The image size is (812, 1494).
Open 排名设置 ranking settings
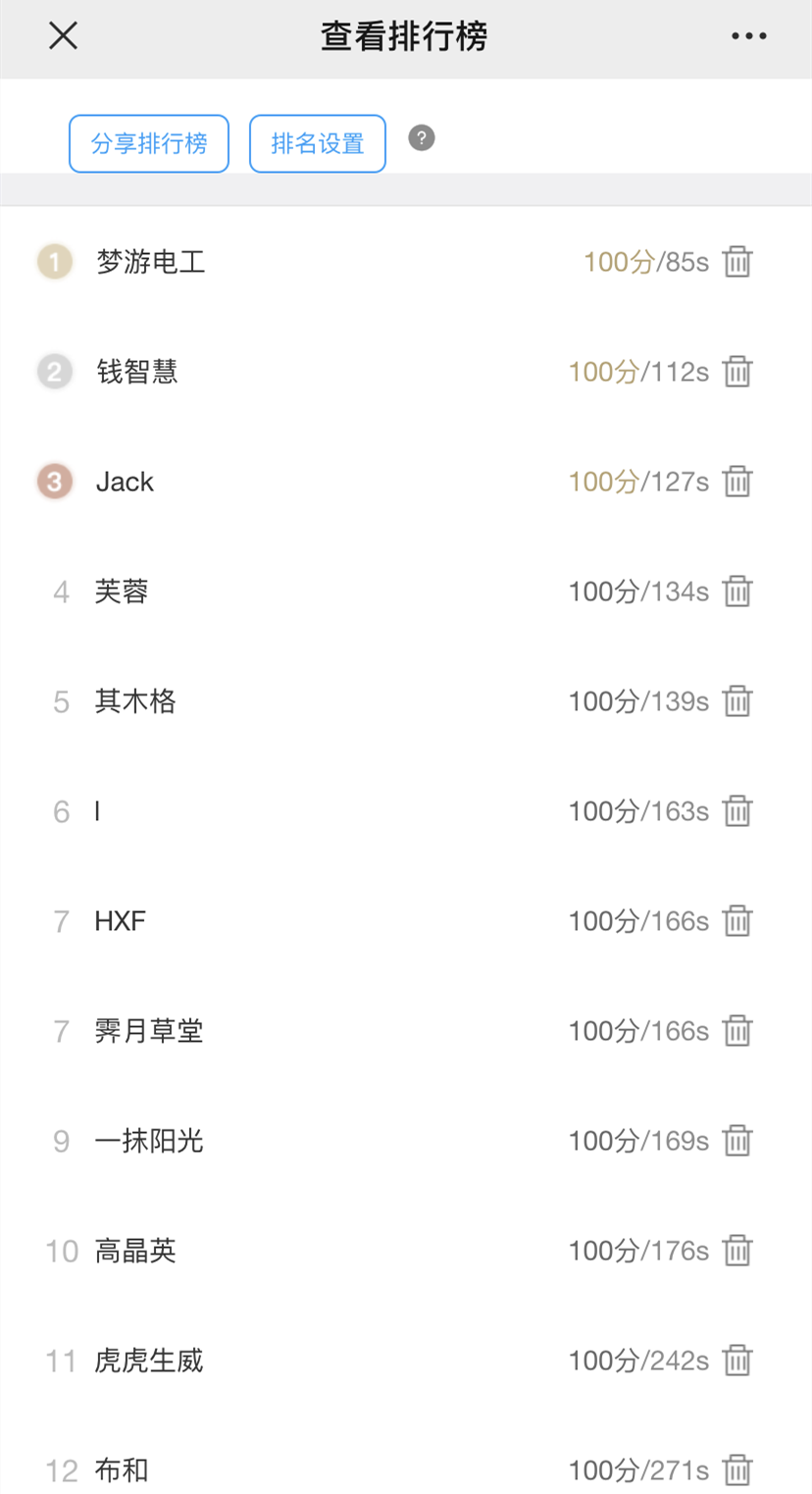318,144
